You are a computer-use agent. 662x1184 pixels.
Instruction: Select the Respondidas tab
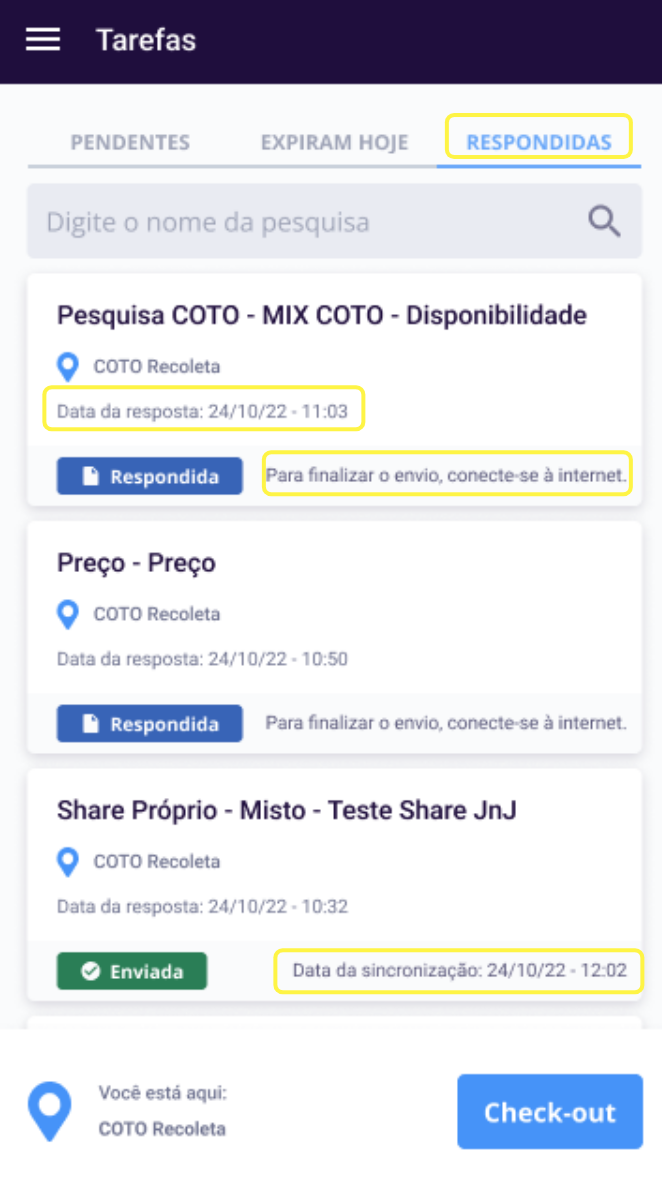coord(538,143)
